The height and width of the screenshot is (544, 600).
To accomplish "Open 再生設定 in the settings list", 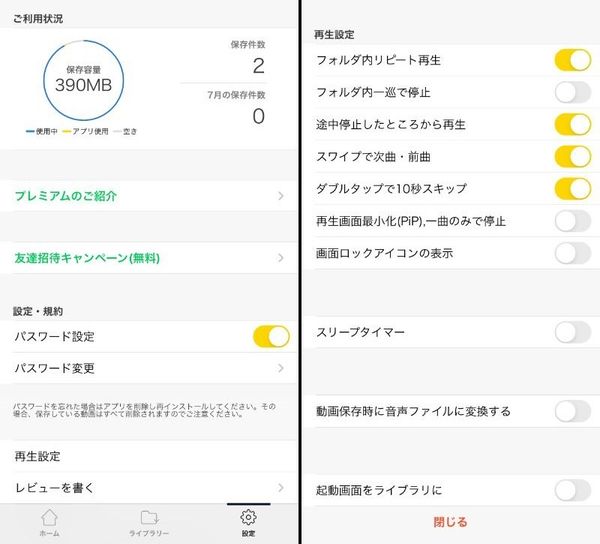I will pyautogui.click(x=149, y=456).
